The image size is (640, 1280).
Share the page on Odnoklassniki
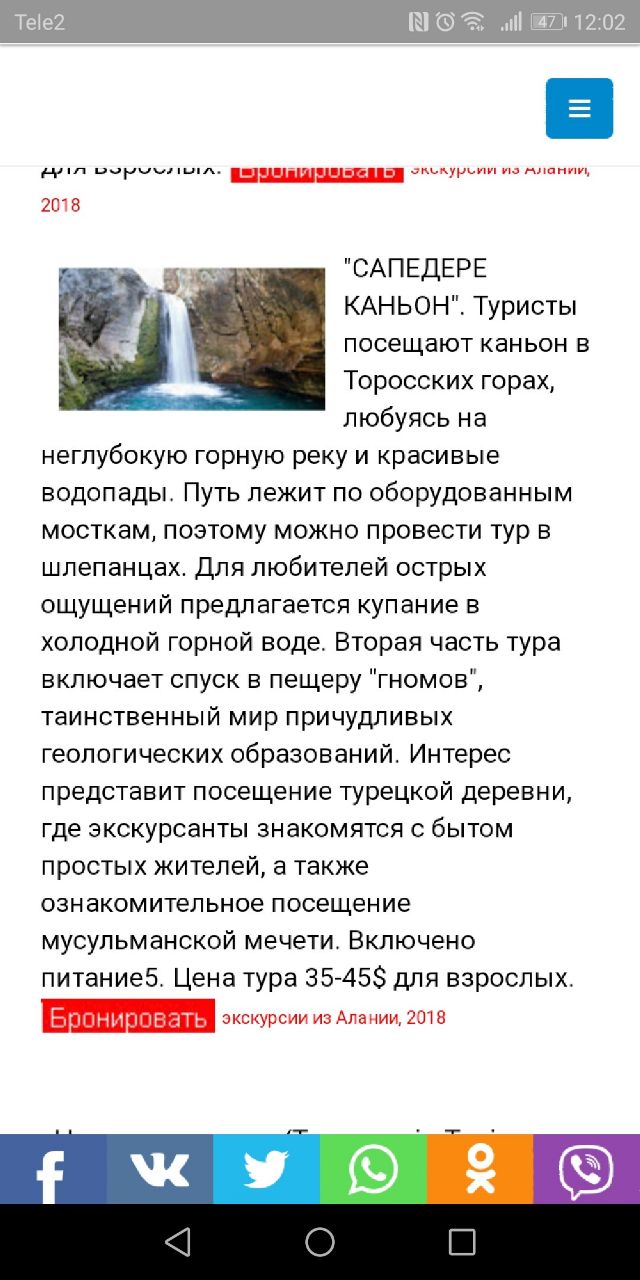(480, 1169)
